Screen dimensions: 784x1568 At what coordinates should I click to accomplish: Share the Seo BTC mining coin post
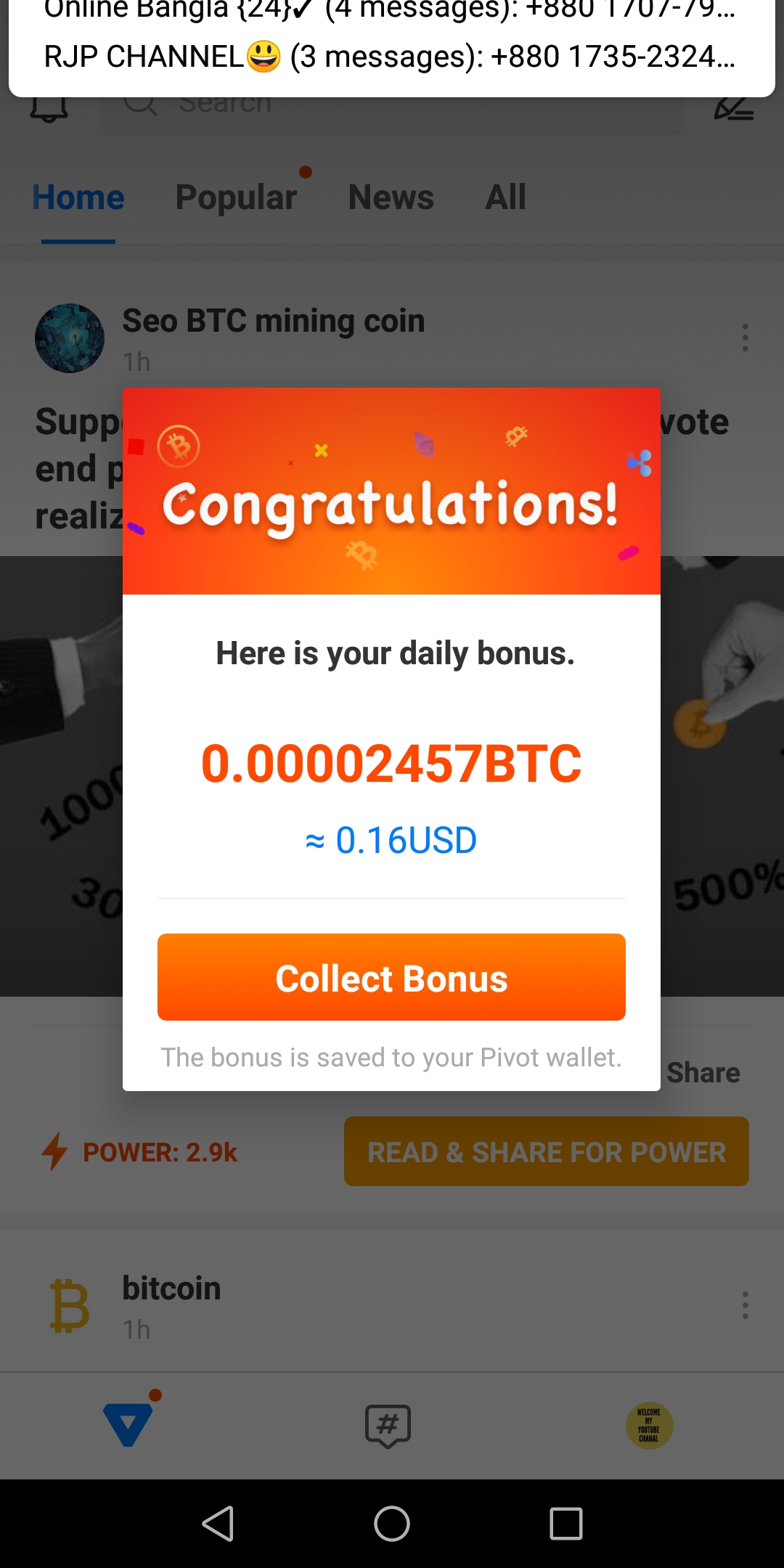pos(703,1072)
